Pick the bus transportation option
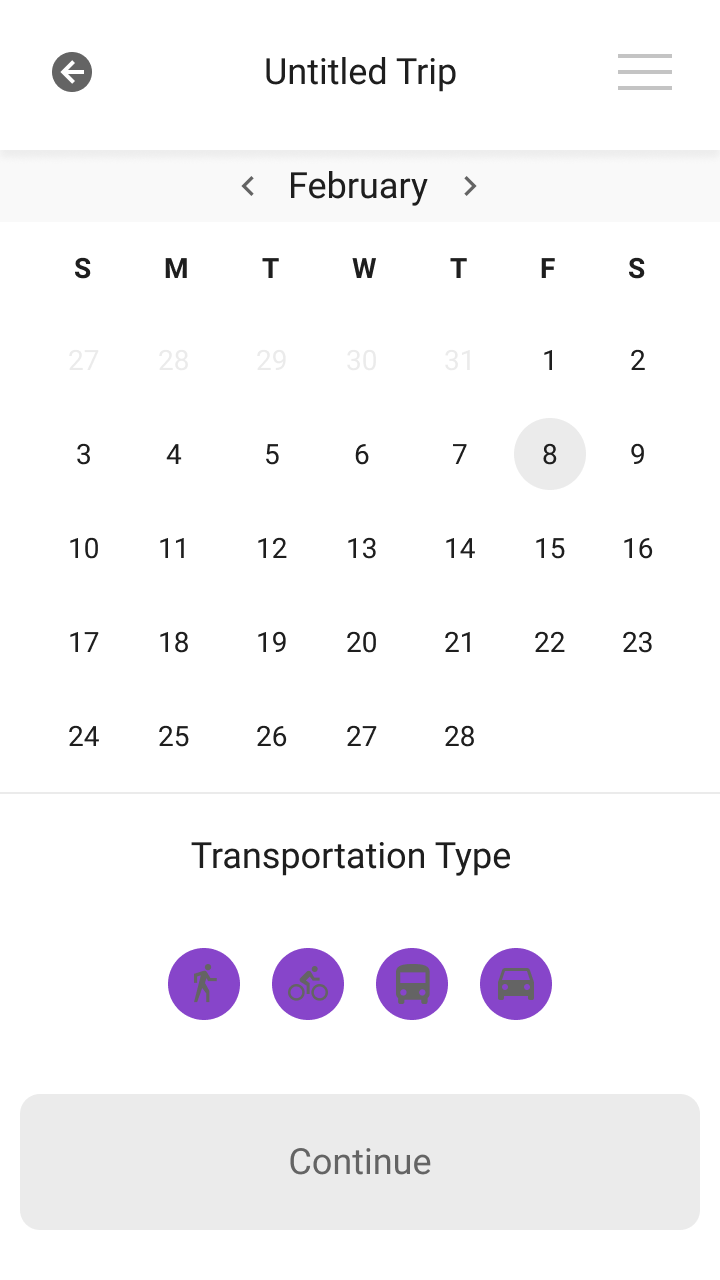Image resolution: width=720 pixels, height=1280 pixels. tap(412, 984)
